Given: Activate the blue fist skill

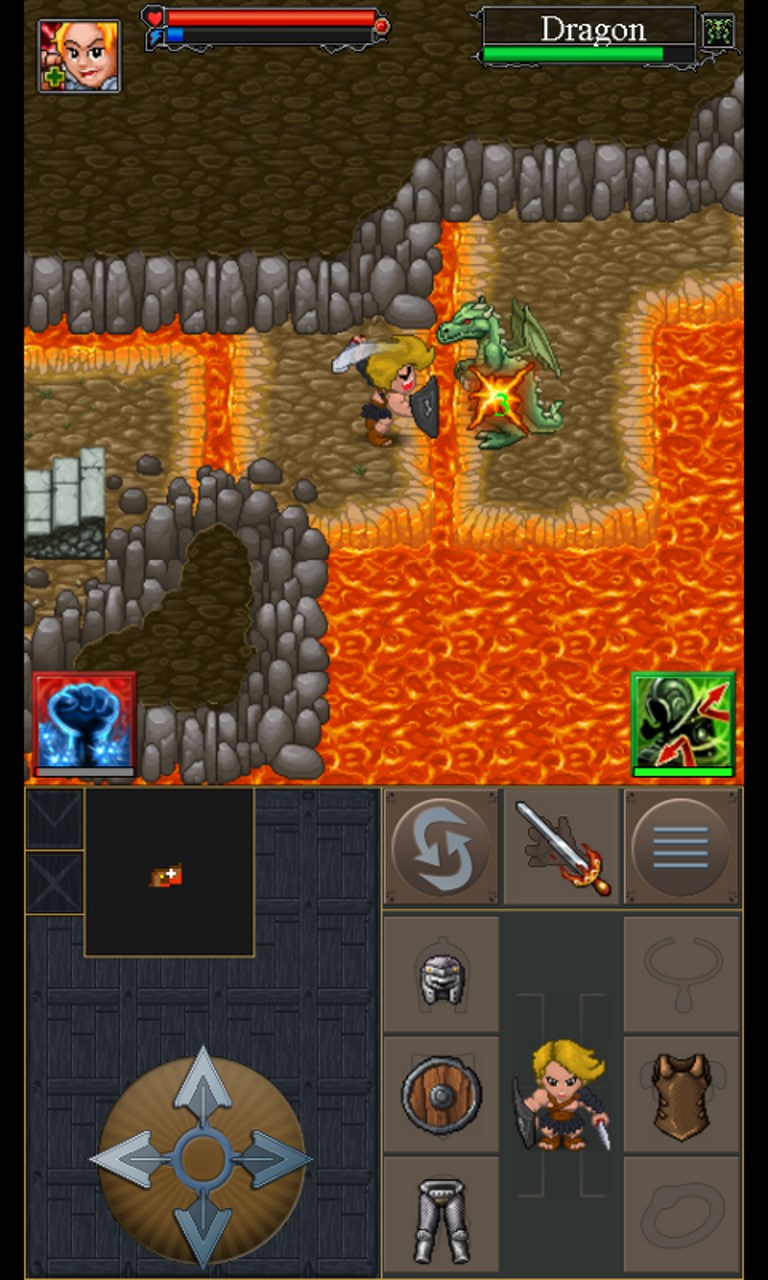Looking at the screenshot, I should [84, 723].
